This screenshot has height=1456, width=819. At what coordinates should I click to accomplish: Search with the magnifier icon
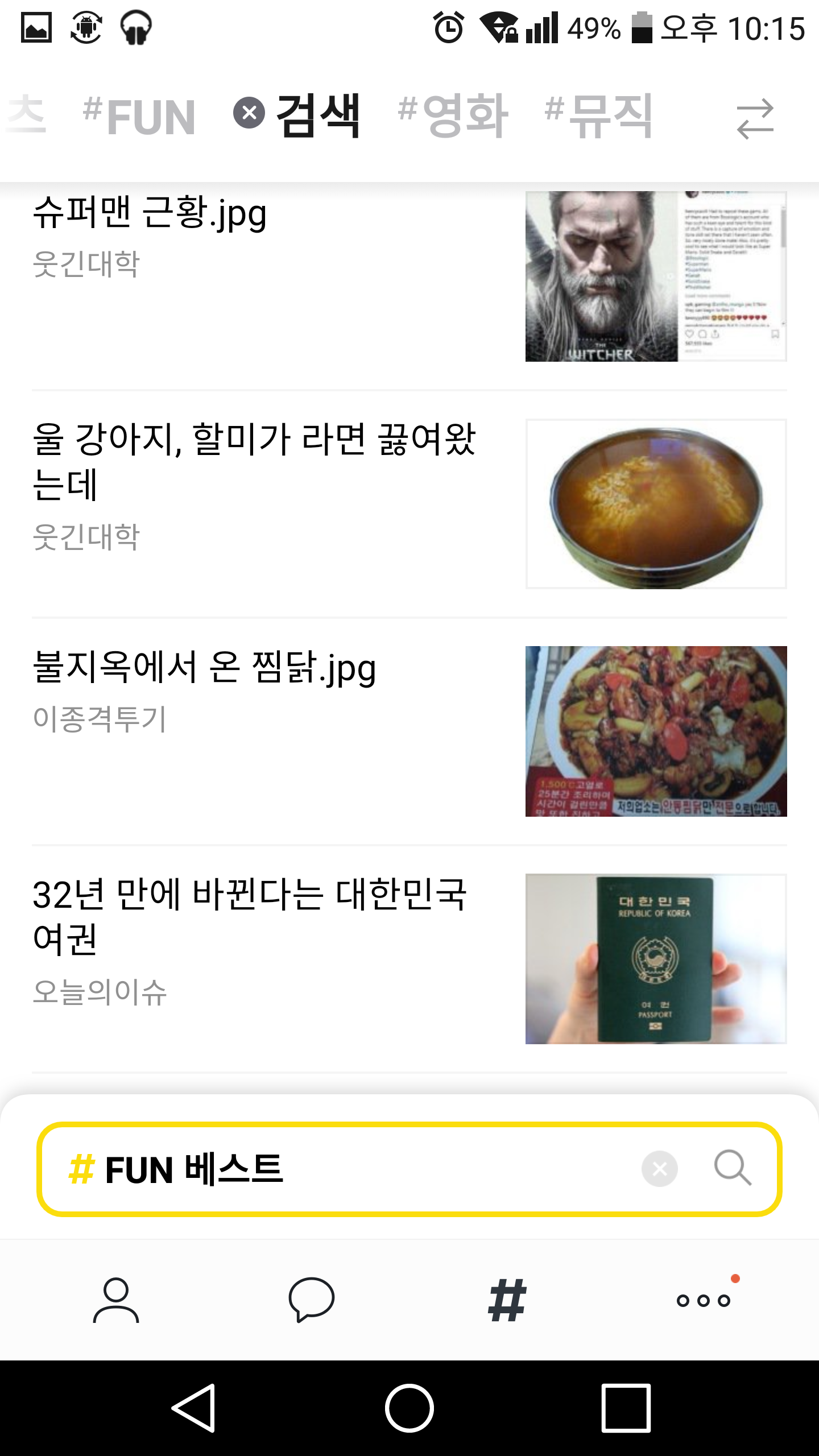pos(733,1169)
